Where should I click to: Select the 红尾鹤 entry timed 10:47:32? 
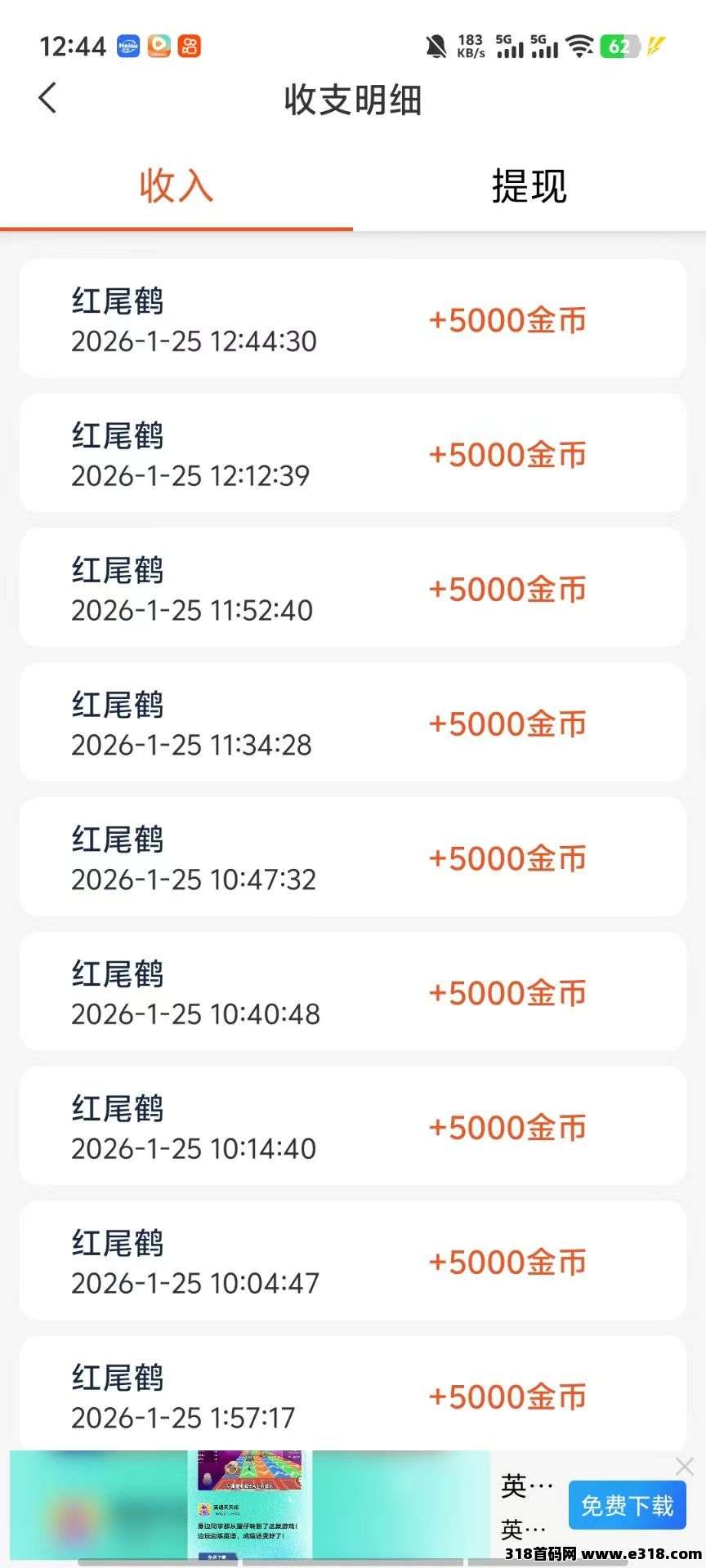[351, 857]
